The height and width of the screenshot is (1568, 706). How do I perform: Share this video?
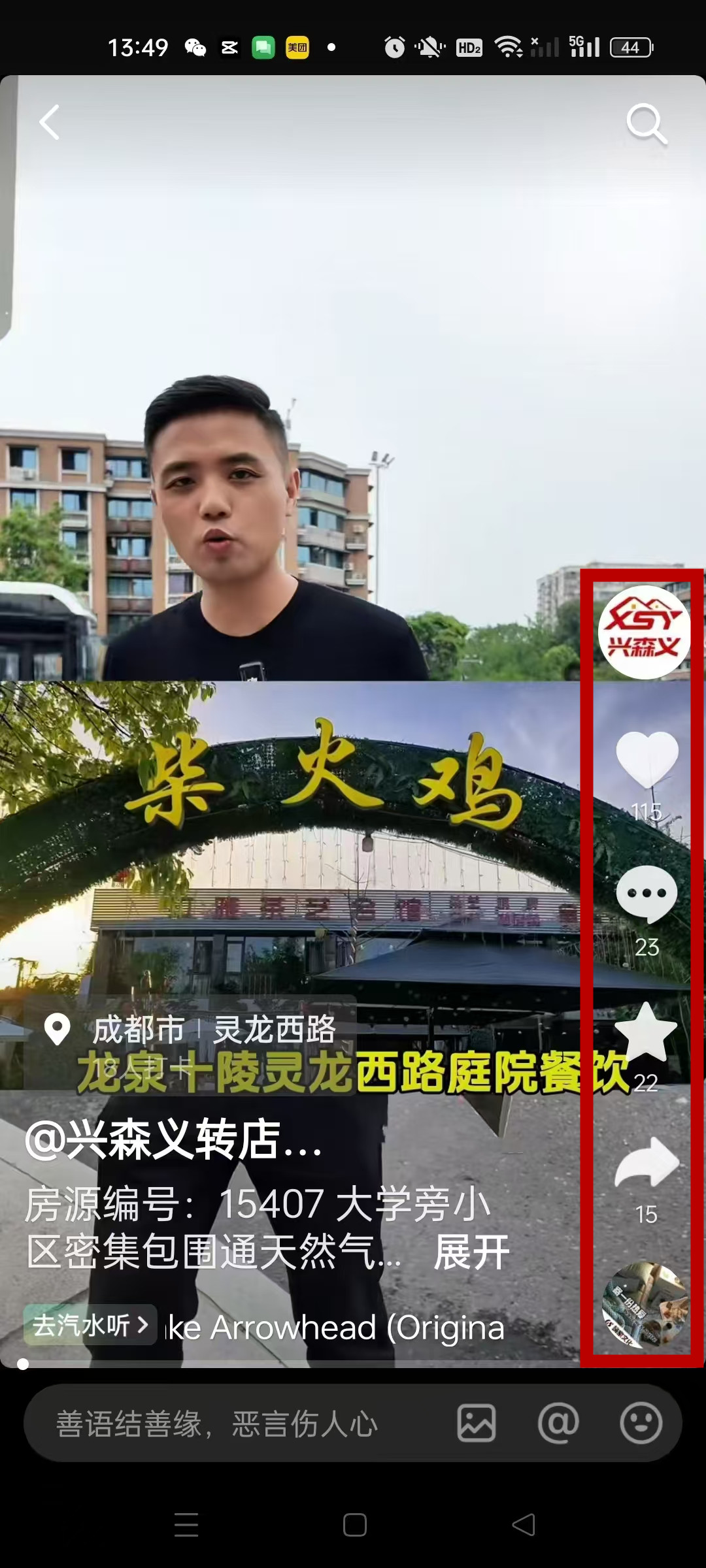[x=647, y=1163]
